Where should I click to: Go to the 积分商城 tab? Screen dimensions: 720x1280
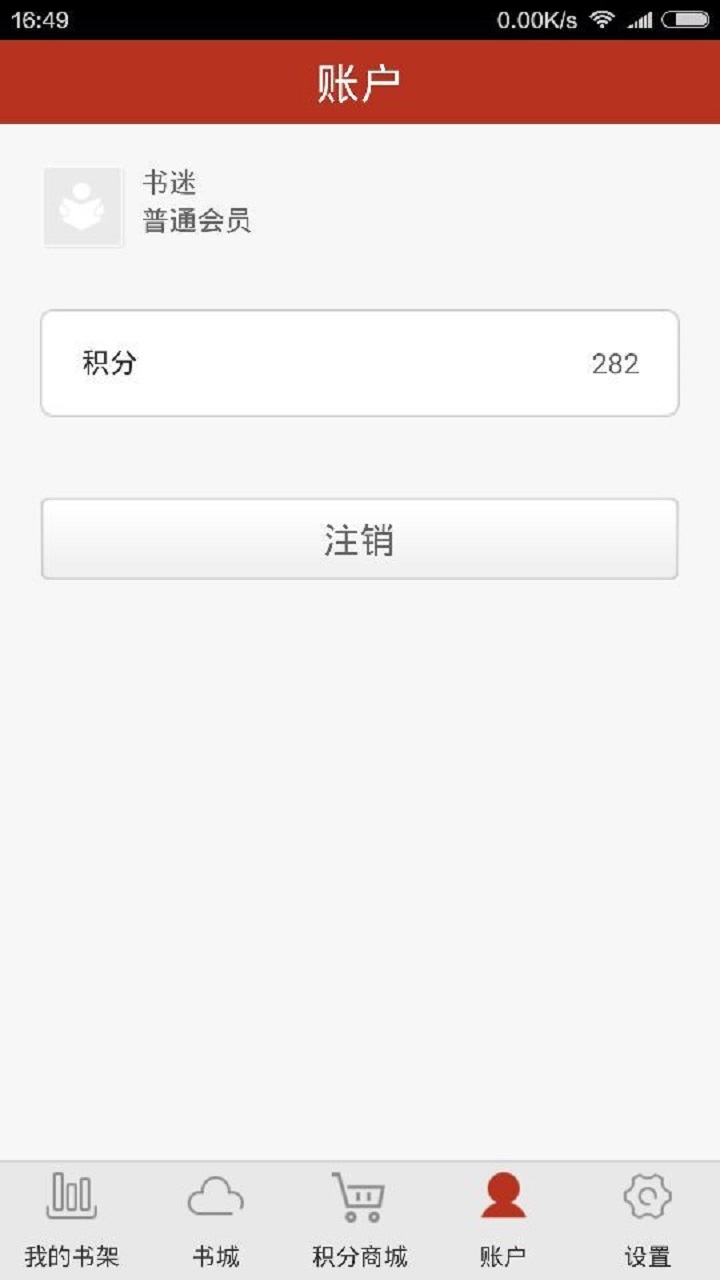(360, 1221)
